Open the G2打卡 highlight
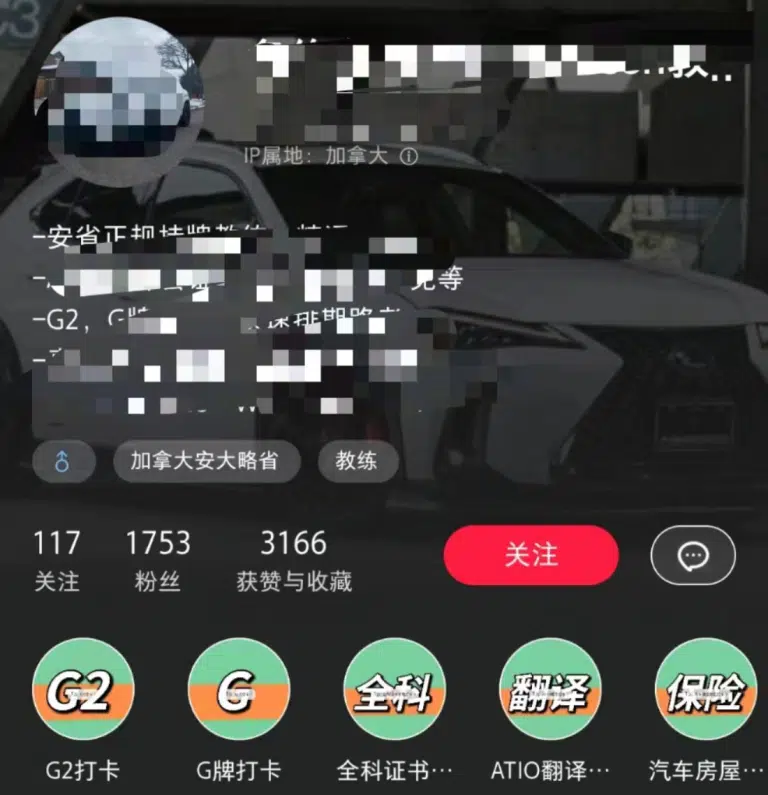 (83, 690)
